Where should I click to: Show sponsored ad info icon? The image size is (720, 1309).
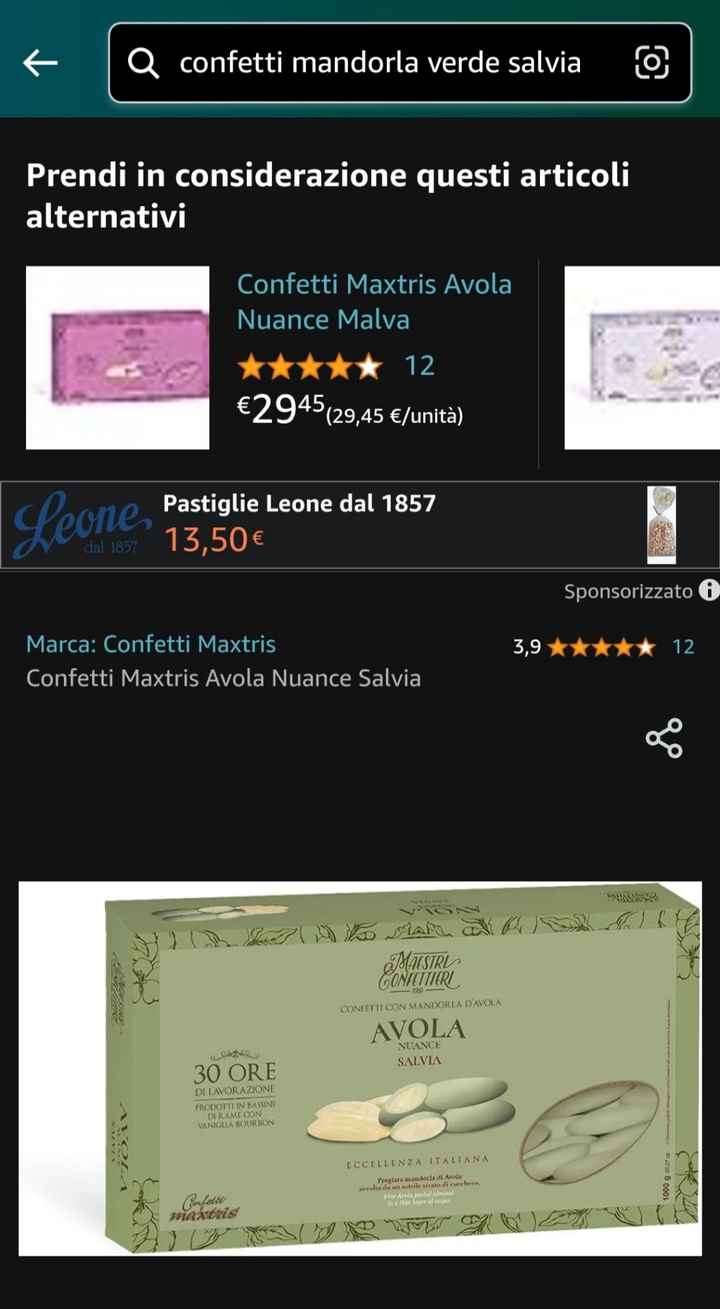[709, 590]
